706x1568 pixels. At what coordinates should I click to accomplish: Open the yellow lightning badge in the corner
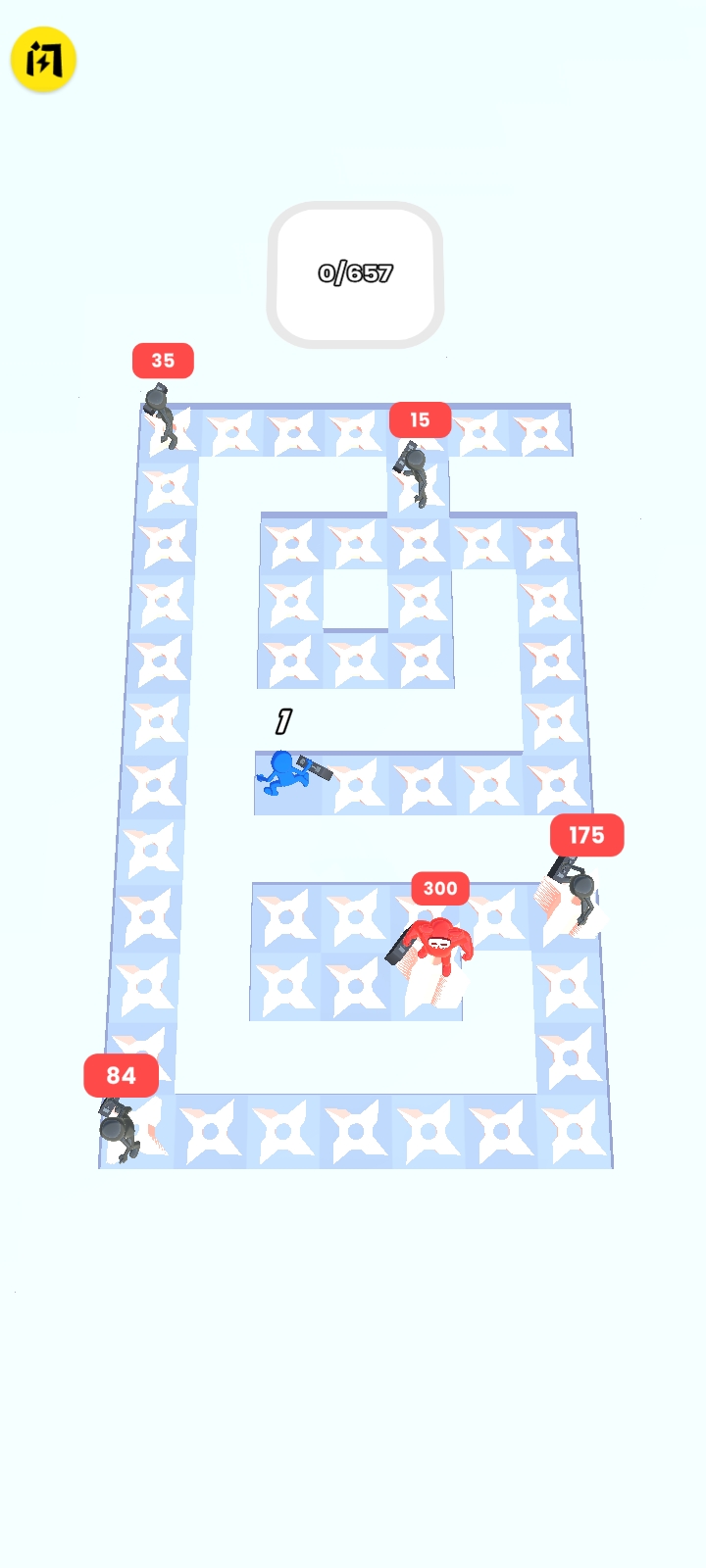43,60
